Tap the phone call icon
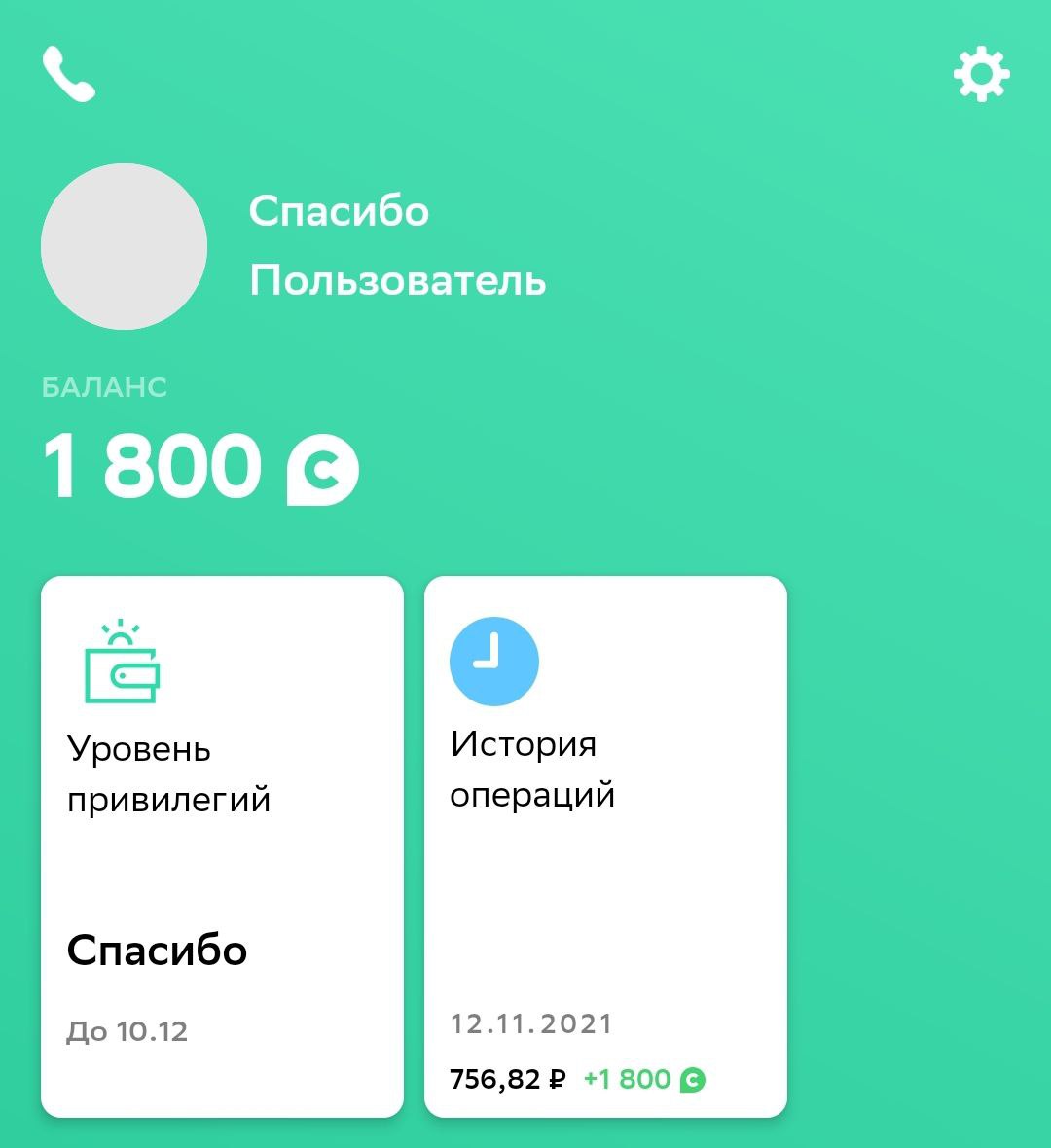 [68, 75]
